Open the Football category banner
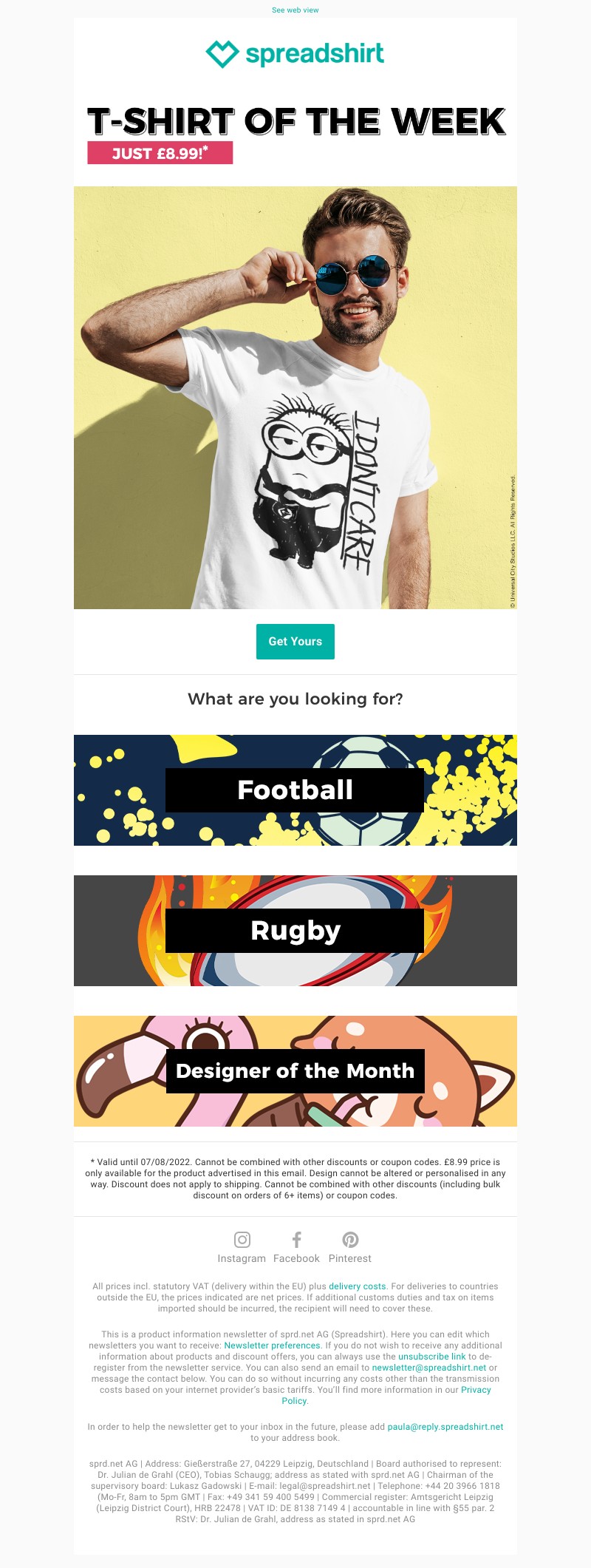 pos(295,790)
